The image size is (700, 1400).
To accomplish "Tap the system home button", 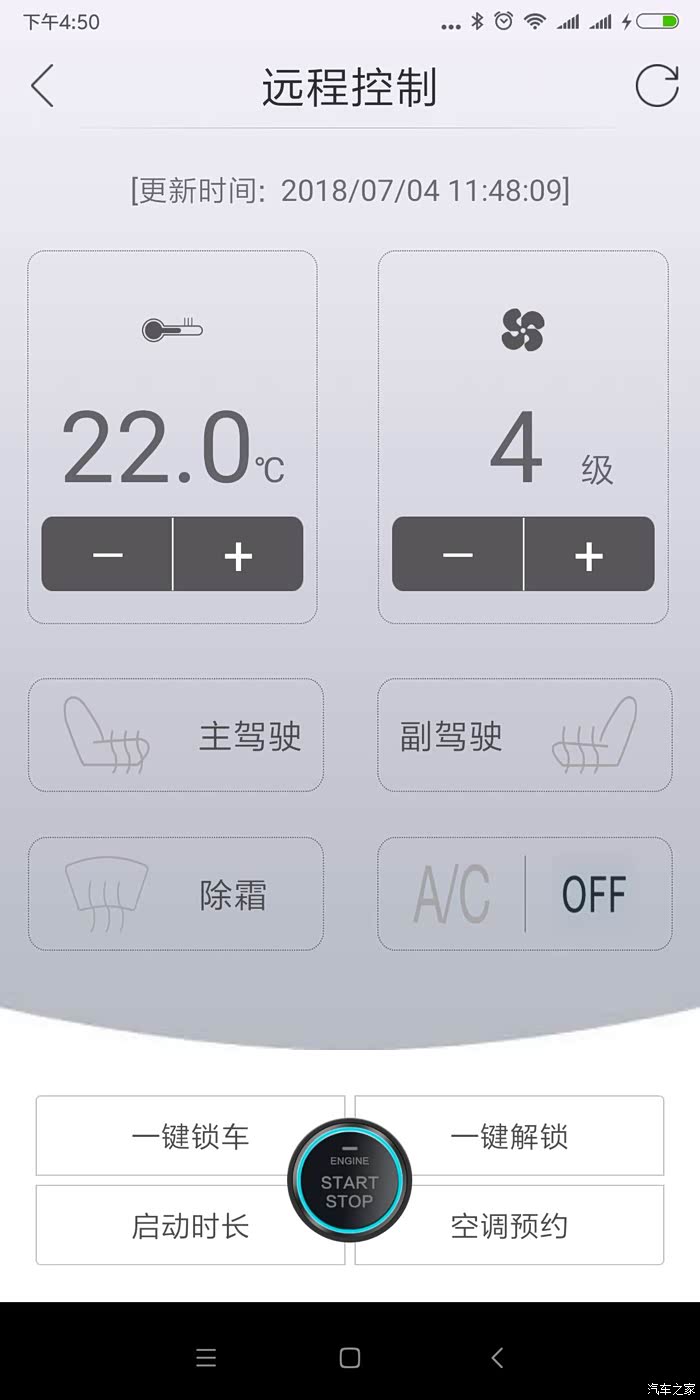I will point(349,1357).
